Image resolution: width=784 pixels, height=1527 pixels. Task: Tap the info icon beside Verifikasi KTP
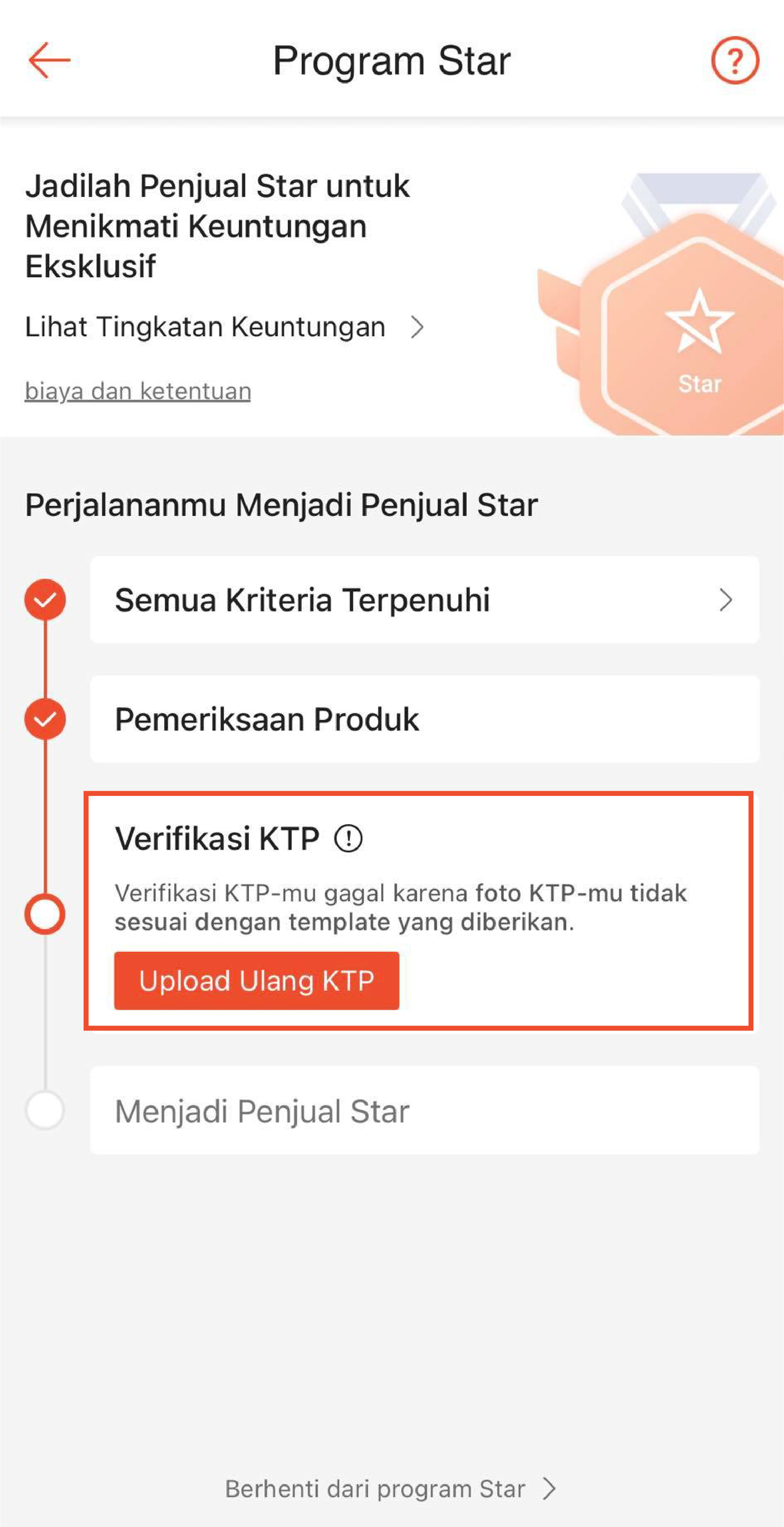348,838
